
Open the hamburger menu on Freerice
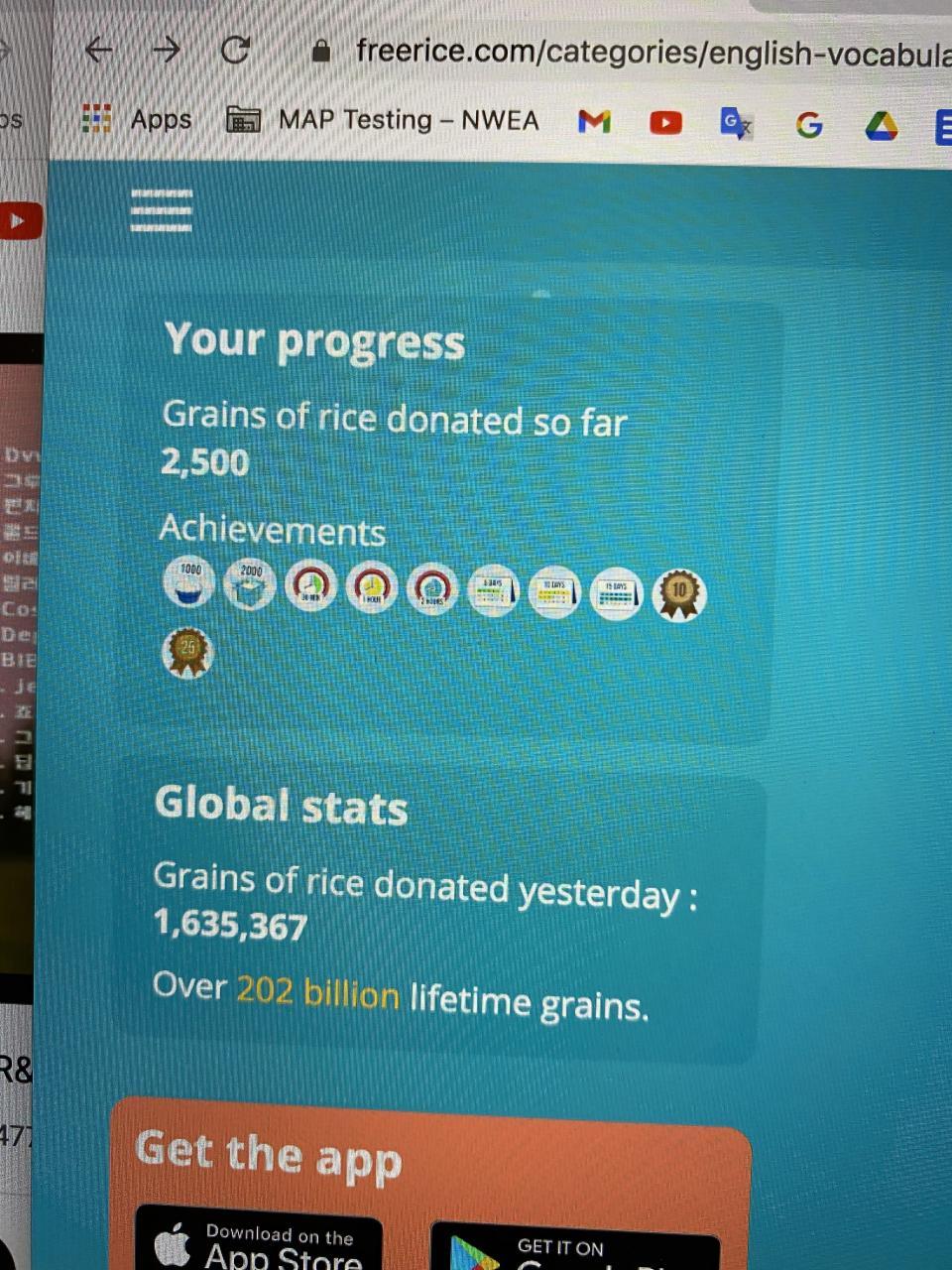(x=161, y=210)
